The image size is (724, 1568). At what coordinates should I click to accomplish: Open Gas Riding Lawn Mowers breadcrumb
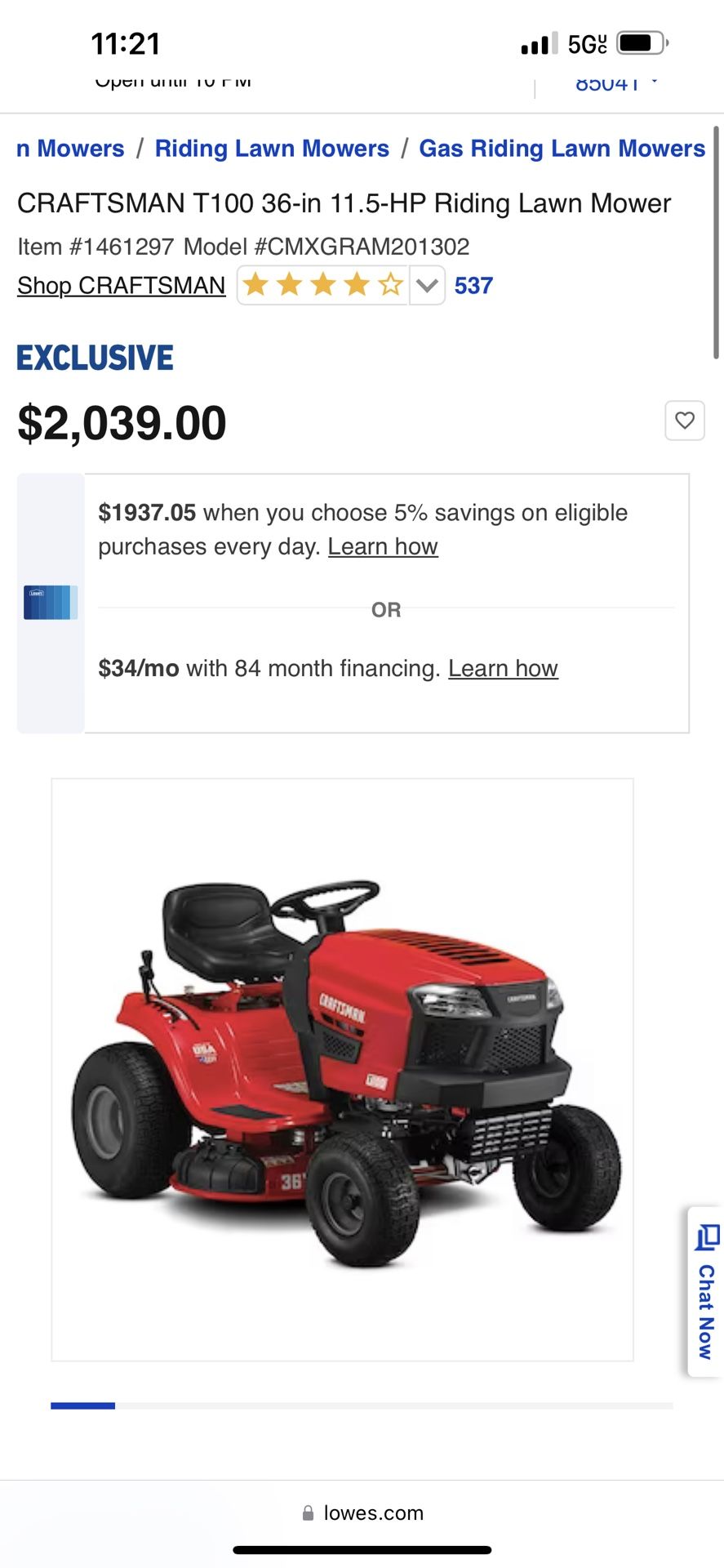562,149
